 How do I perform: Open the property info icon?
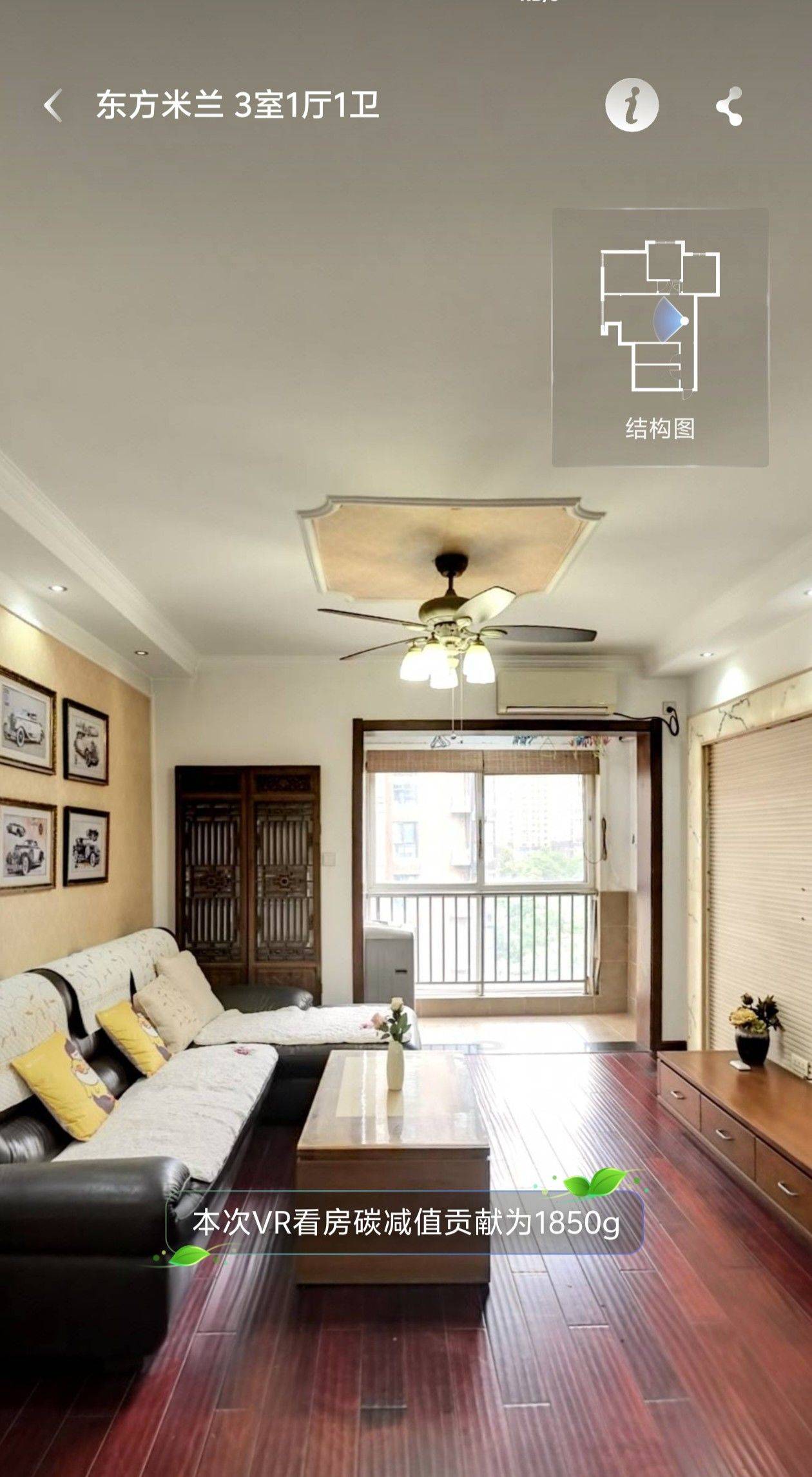(632, 105)
